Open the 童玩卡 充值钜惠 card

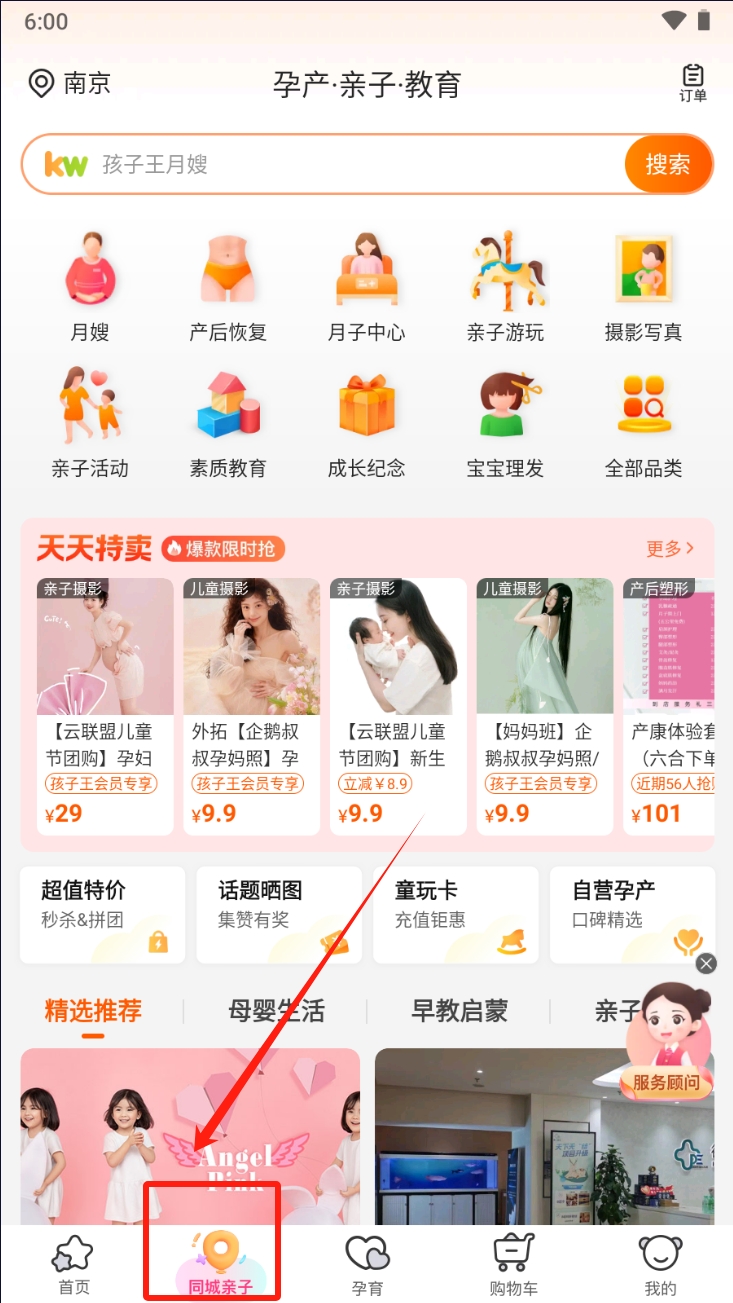tap(455, 914)
